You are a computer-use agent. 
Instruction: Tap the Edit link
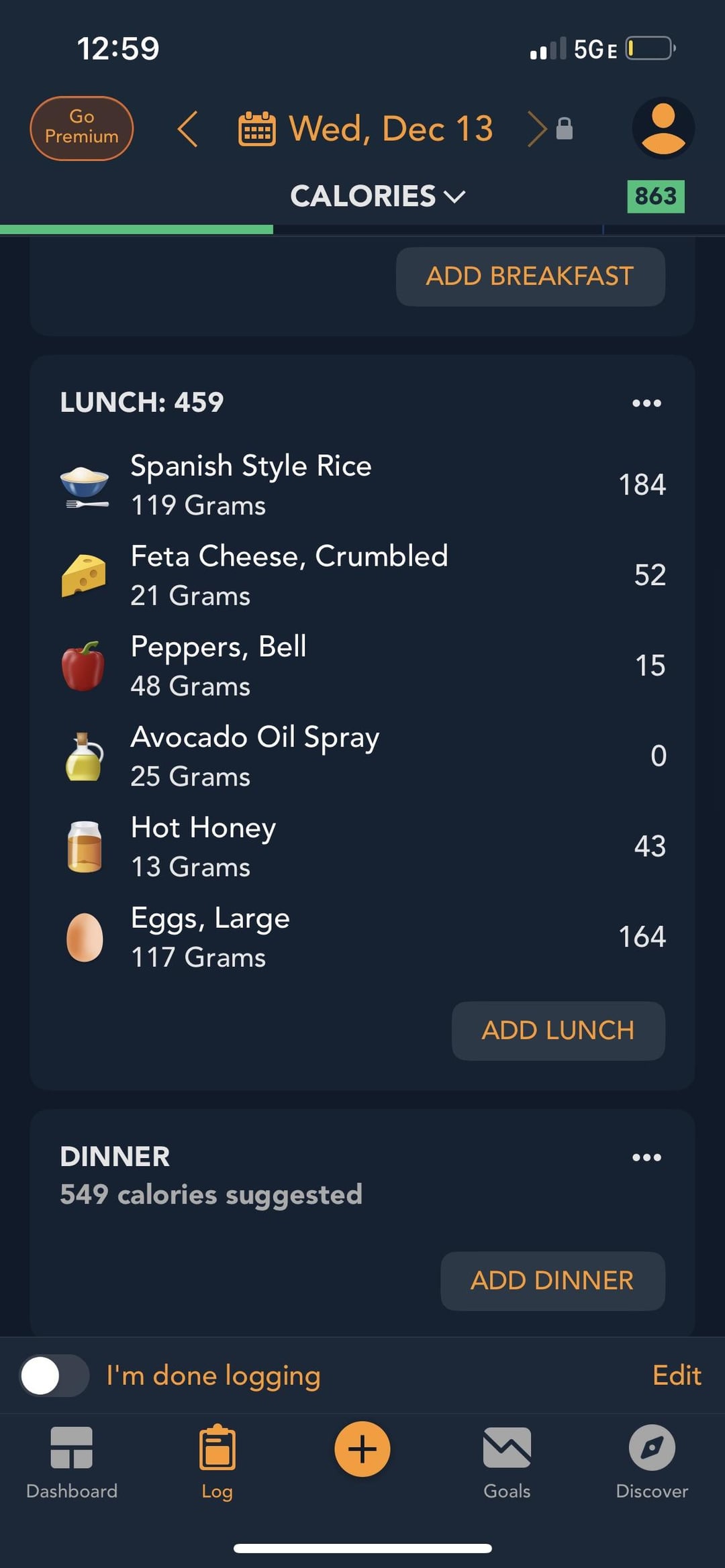coord(677,1375)
